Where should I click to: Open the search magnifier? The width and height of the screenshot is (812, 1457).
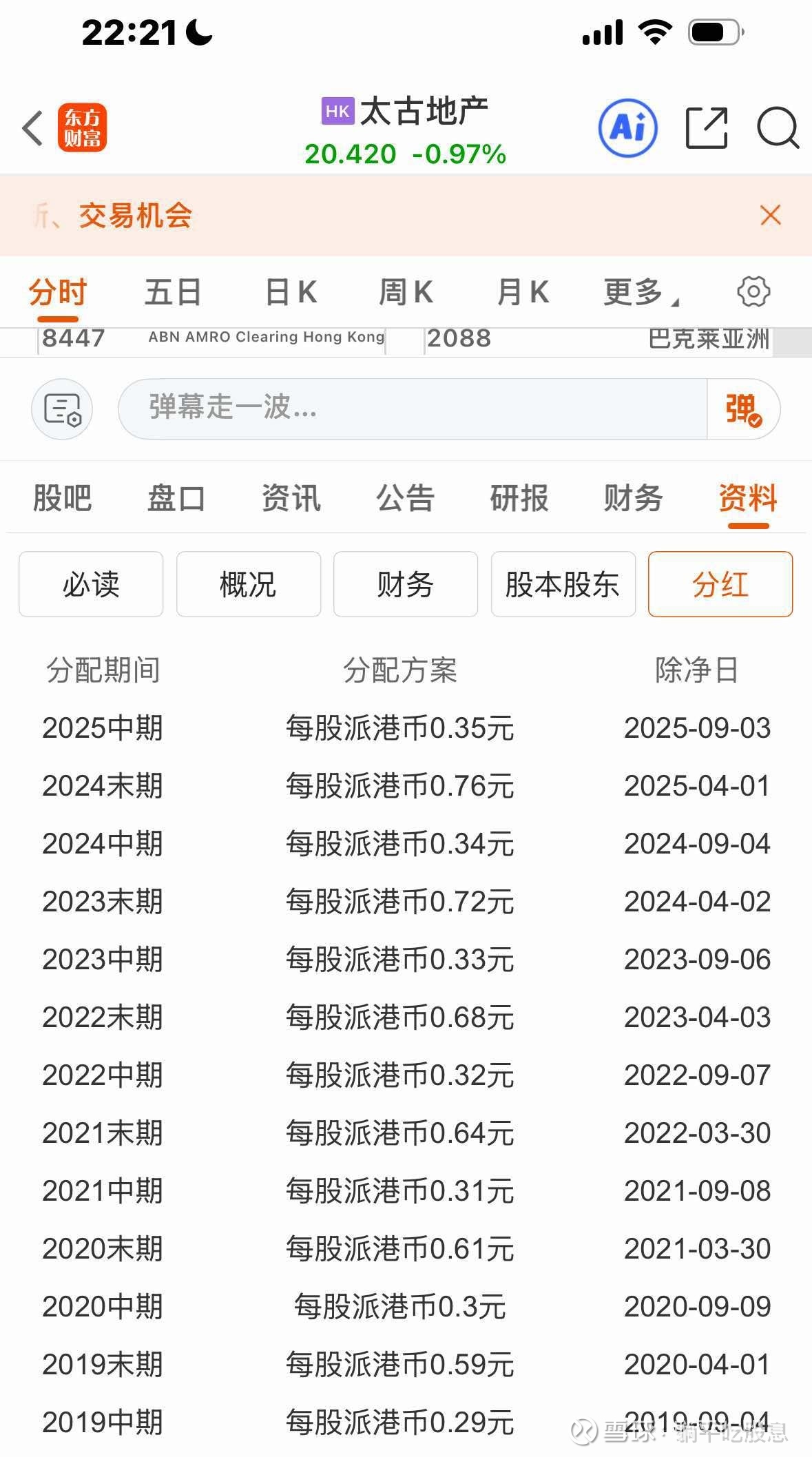778,128
